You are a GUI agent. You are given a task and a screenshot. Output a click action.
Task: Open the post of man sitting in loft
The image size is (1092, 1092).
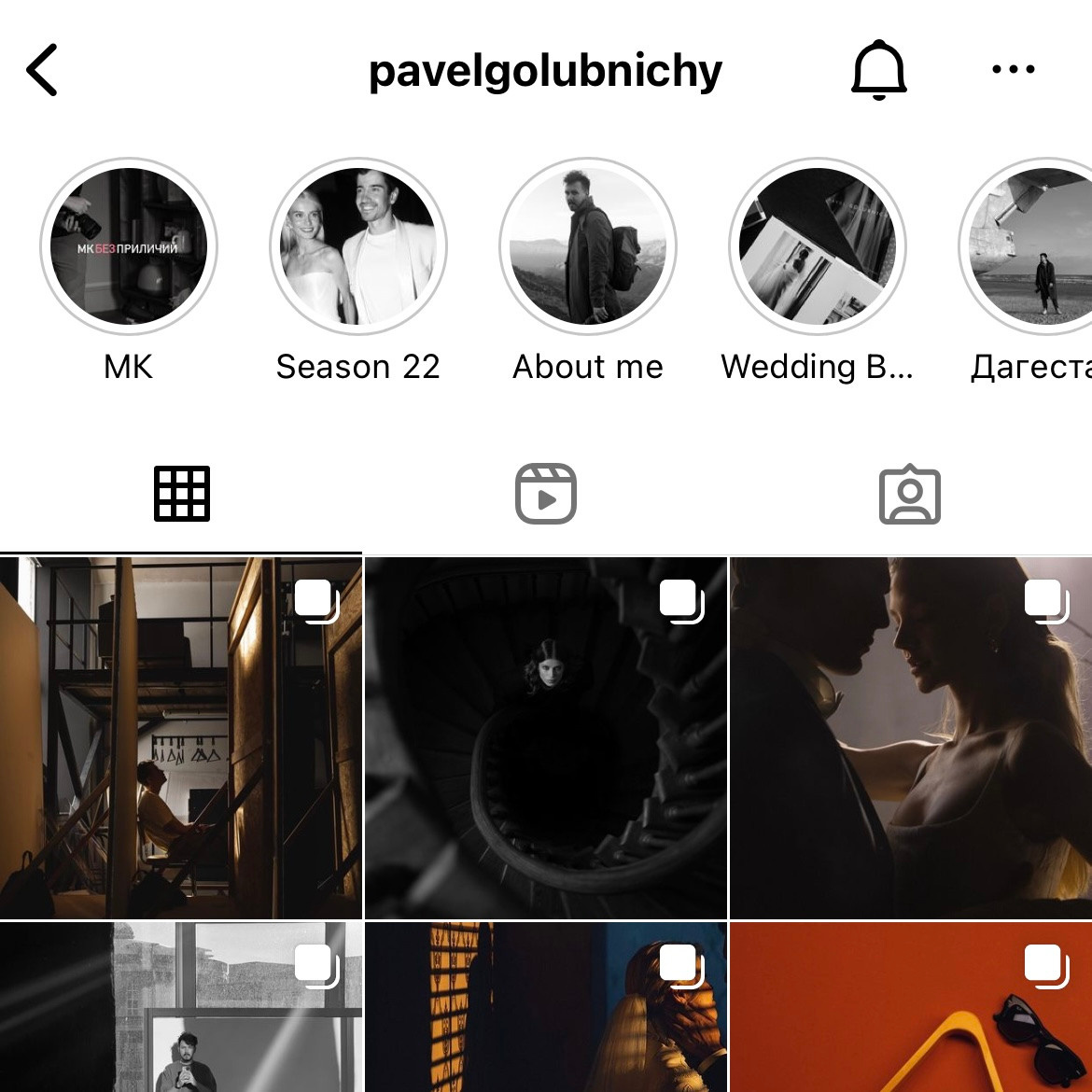(x=181, y=738)
